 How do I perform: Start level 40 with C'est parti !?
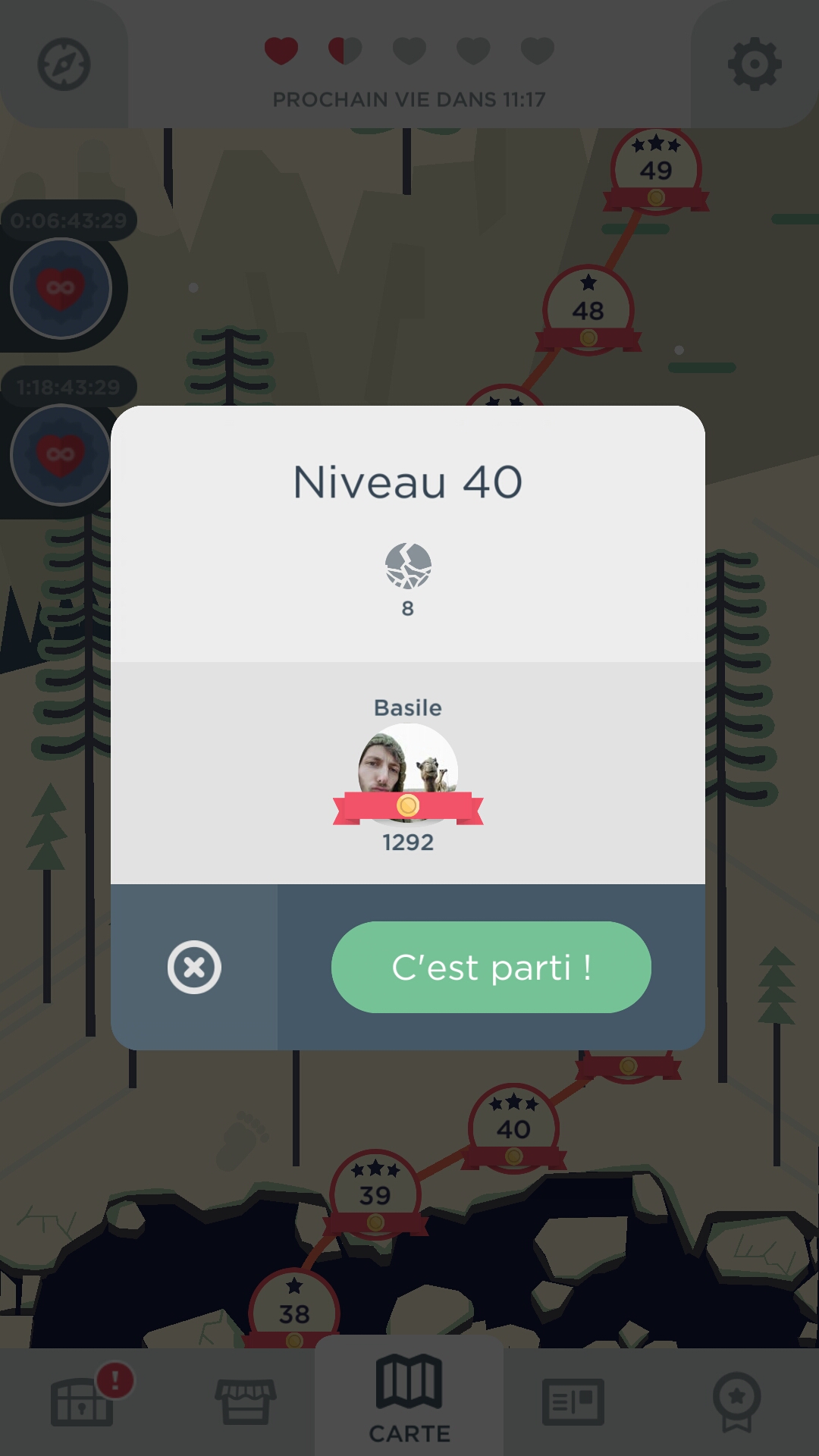491,967
